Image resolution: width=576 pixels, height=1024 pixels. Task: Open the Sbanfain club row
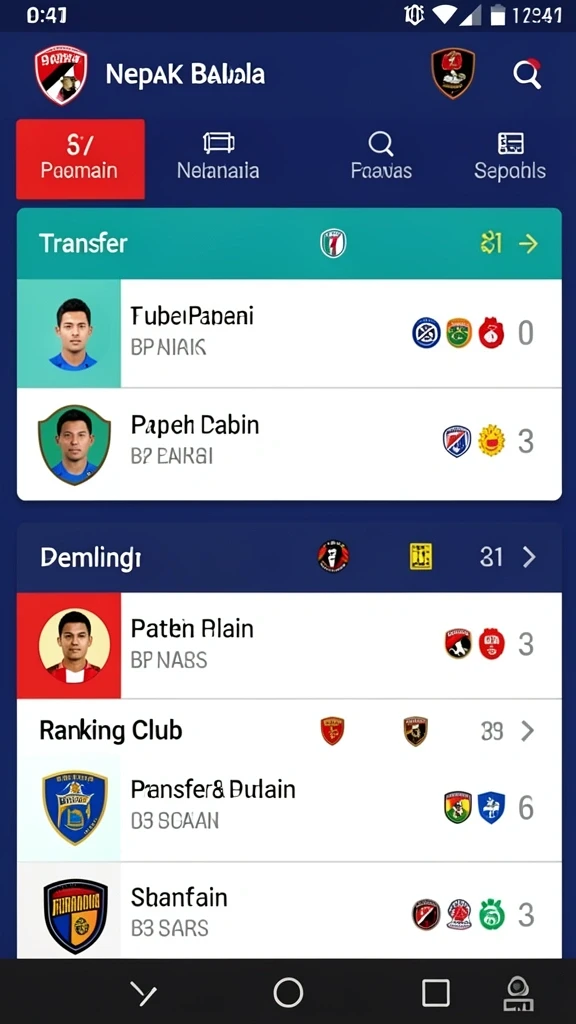(x=289, y=912)
